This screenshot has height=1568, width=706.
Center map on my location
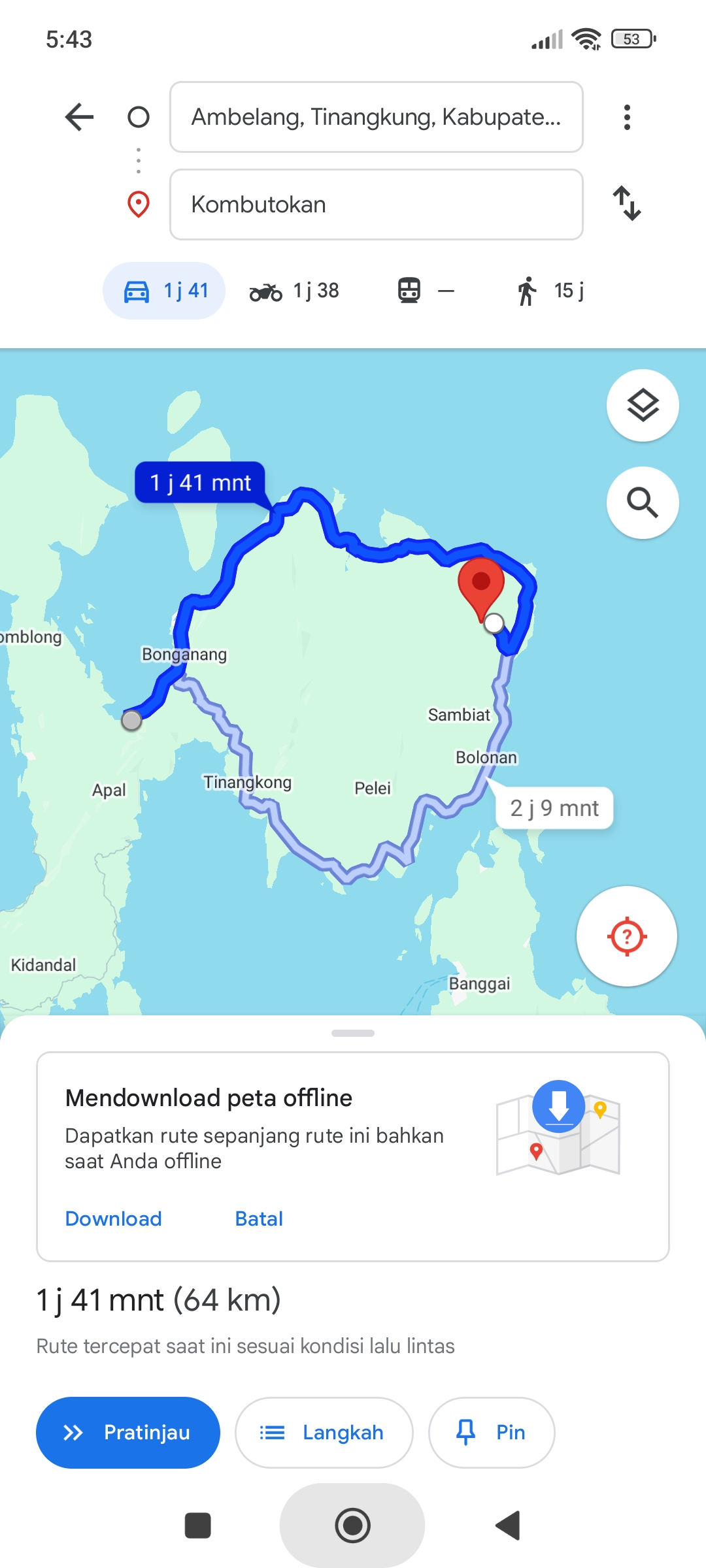(627, 936)
